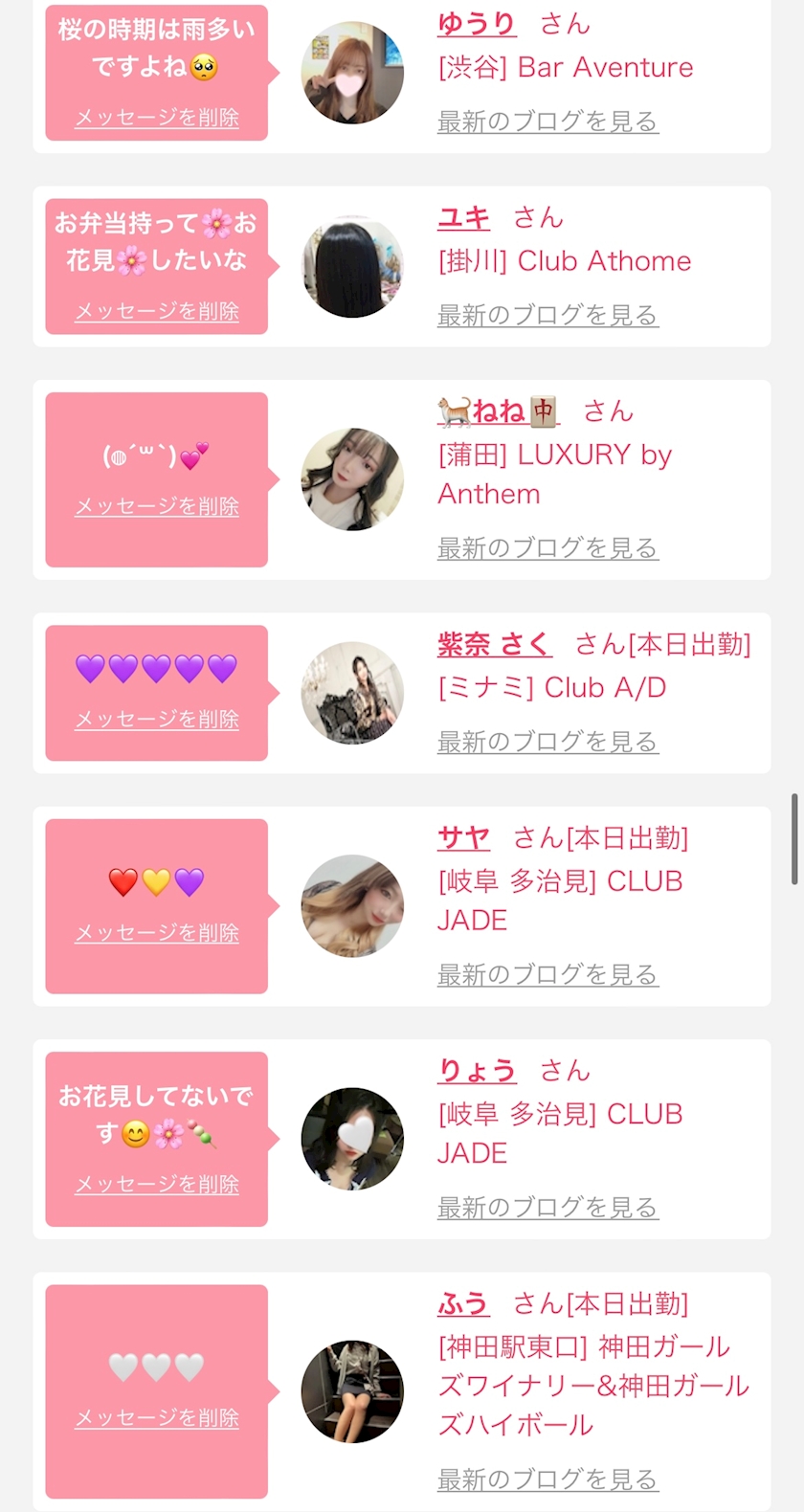The height and width of the screenshot is (1512, 804).
Task: Open ねね's profile name link
Action: [498, 411]
